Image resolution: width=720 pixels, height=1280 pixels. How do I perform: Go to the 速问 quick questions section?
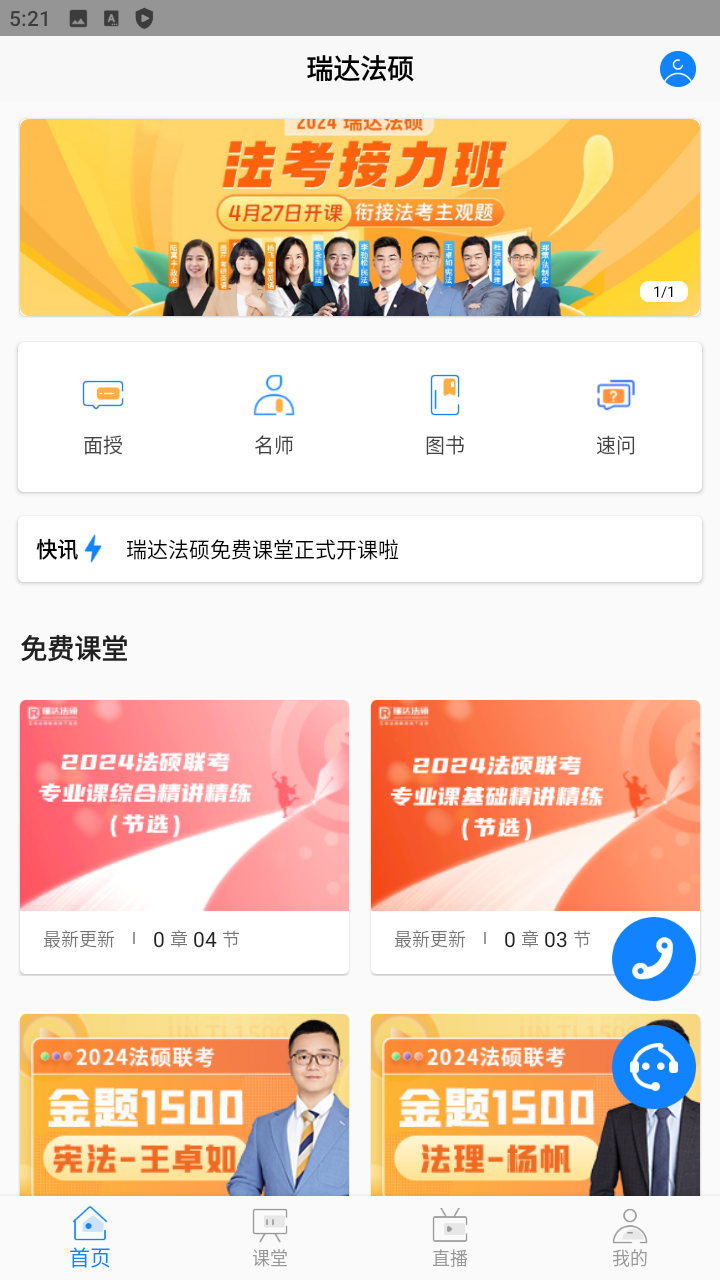coord(616,416)
